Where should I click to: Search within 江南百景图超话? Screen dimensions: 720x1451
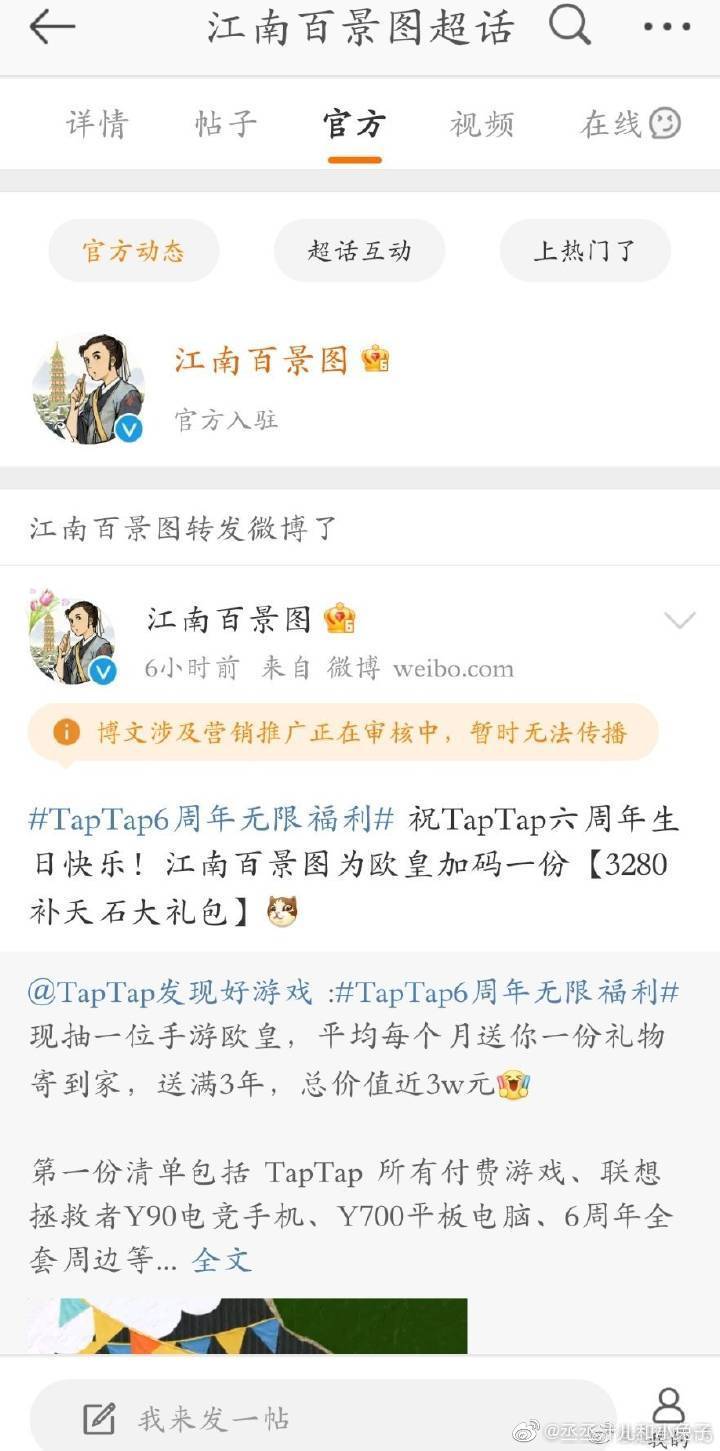pyautogui.click(x=570, y=27)
